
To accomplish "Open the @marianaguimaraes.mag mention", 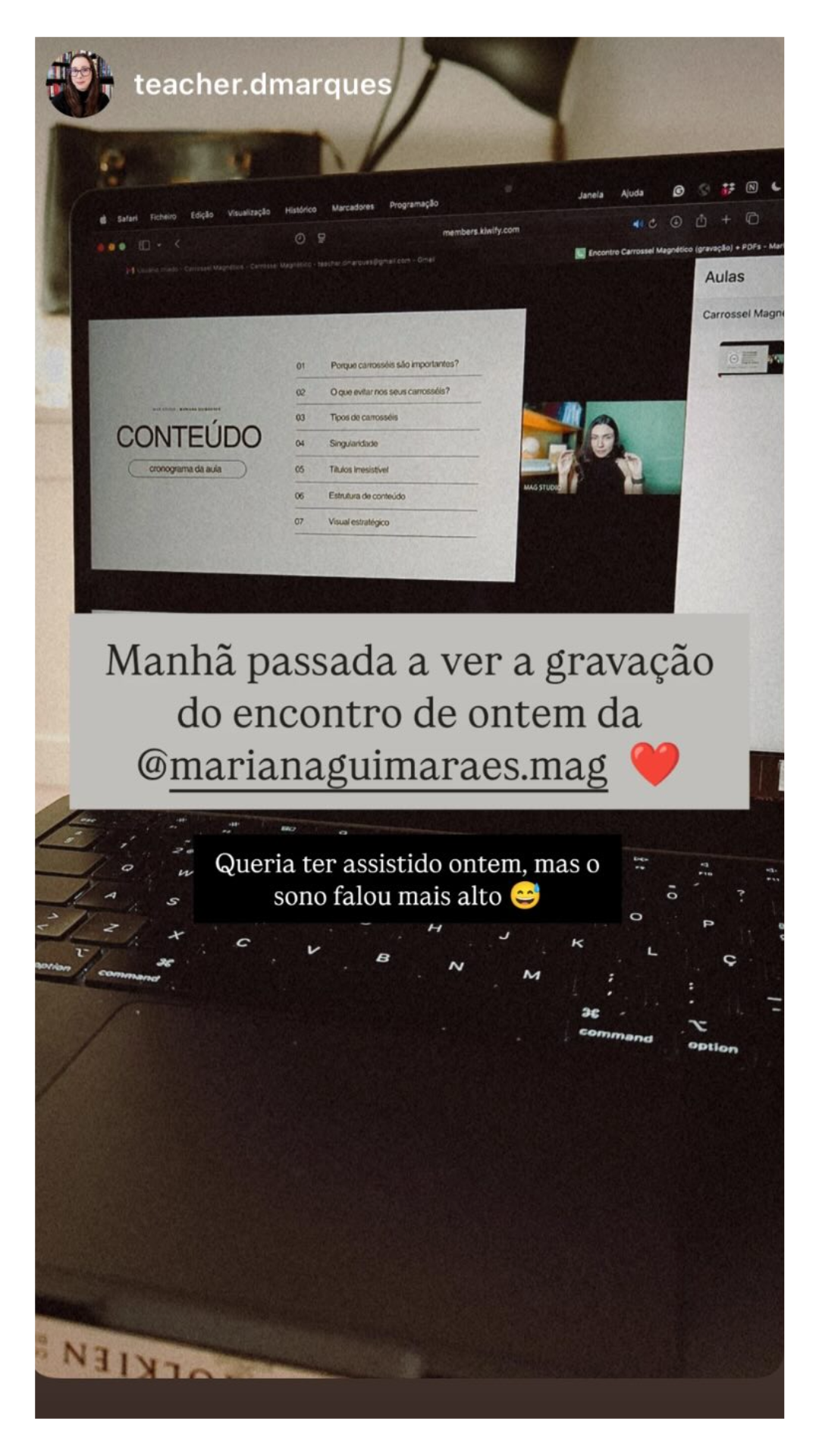I will point(373,766).
